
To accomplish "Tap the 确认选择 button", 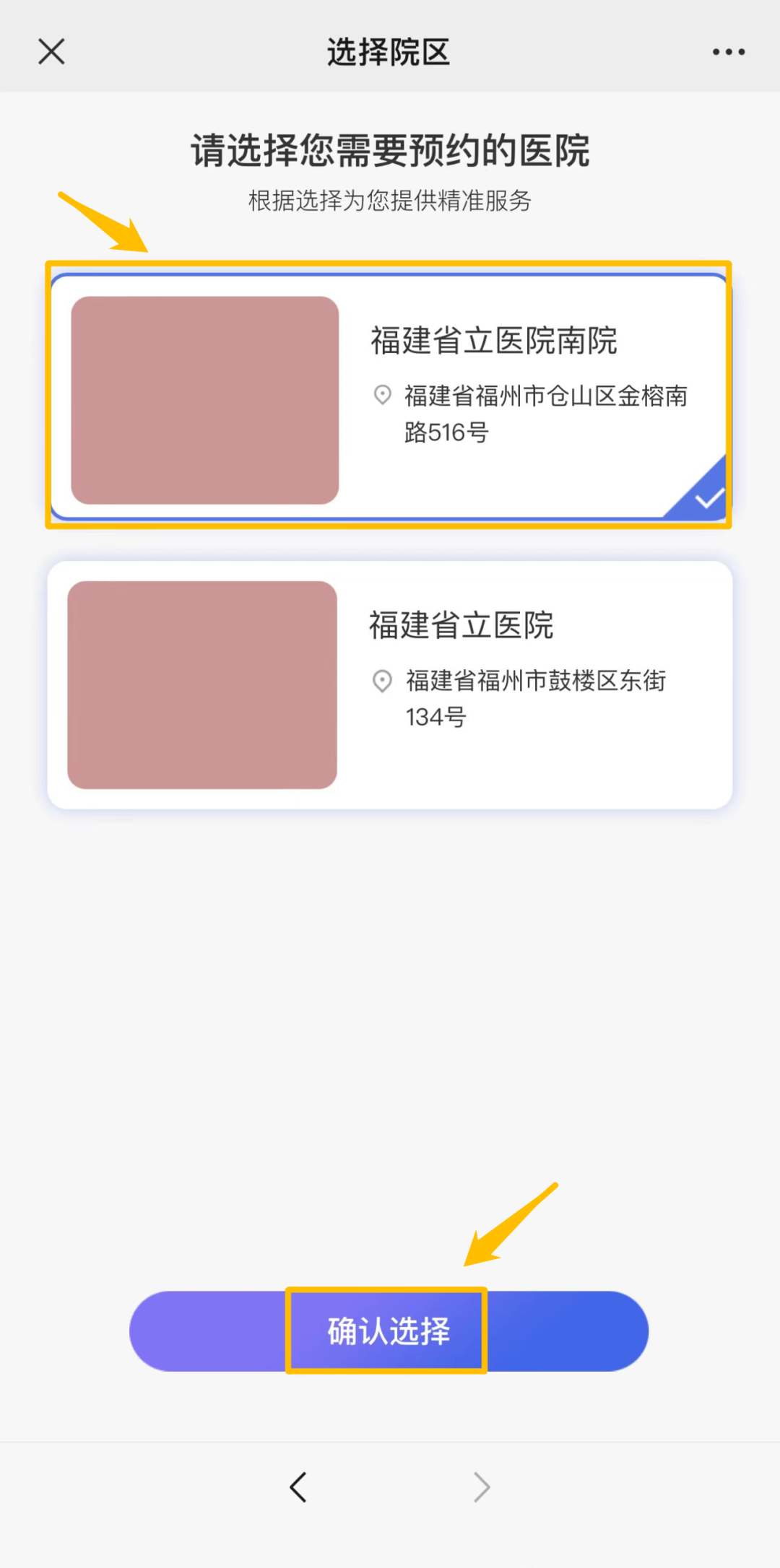I will coord(389,1330).
